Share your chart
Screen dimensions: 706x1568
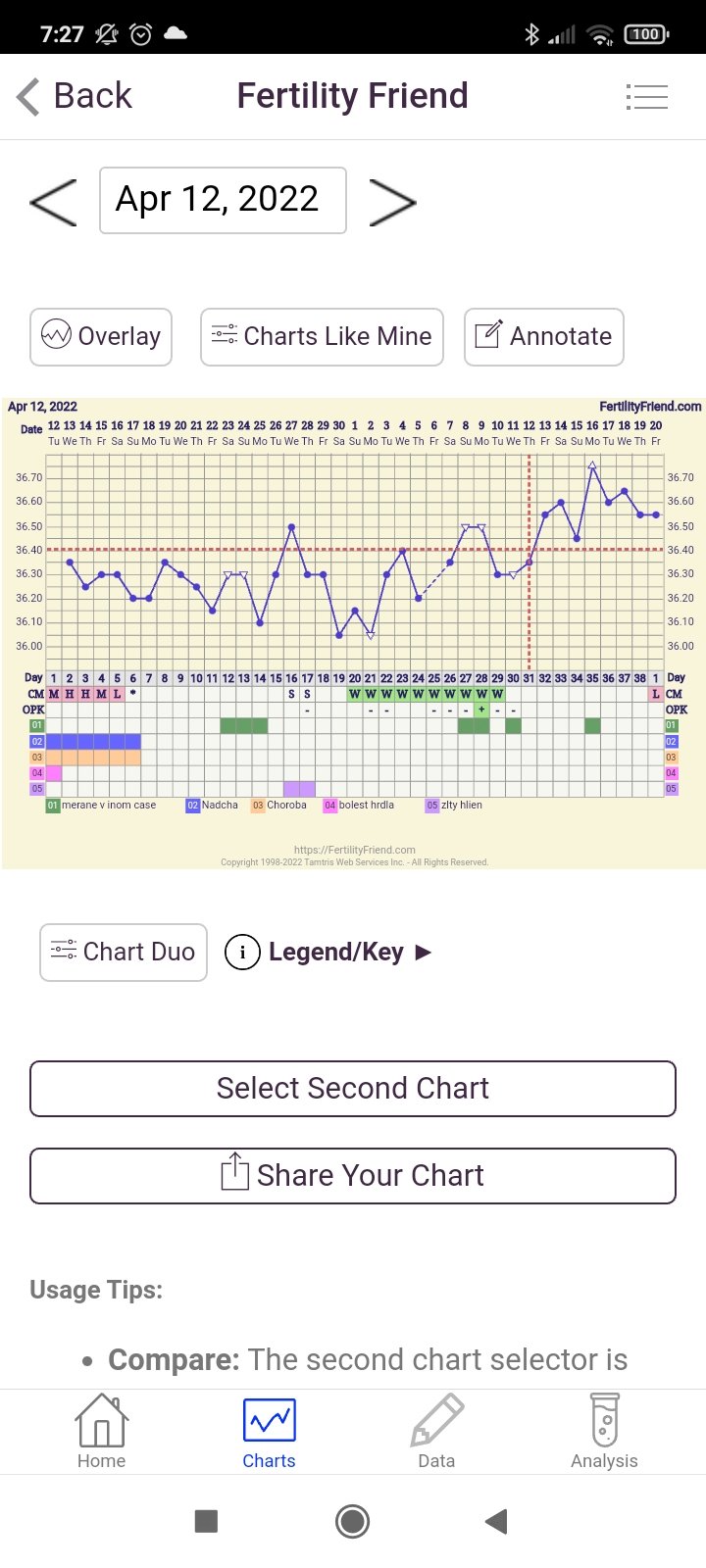coord(353,1175)
